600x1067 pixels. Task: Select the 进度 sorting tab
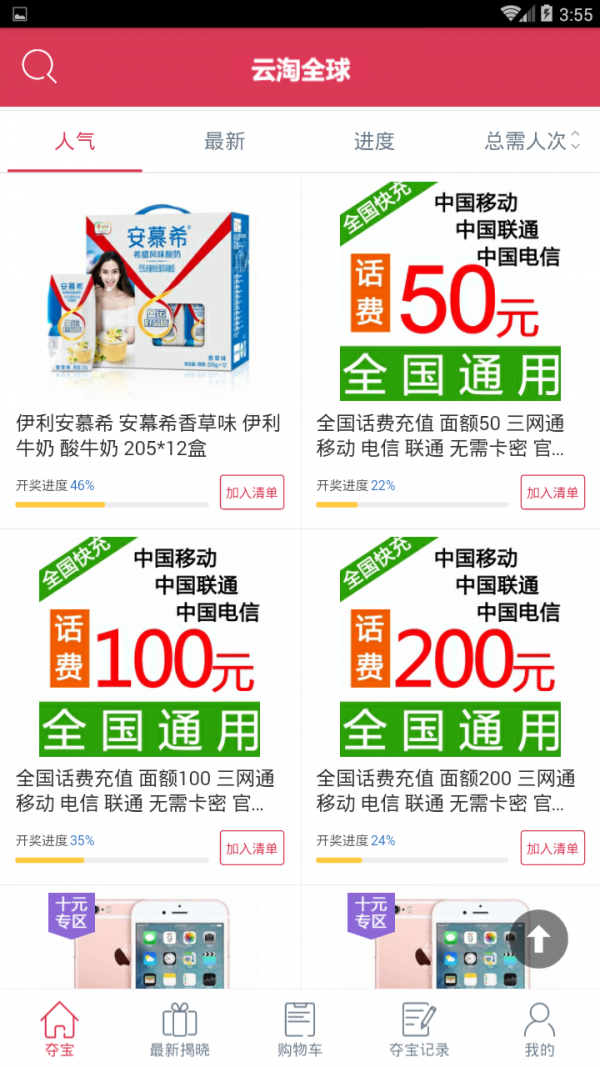click(374, 141)
